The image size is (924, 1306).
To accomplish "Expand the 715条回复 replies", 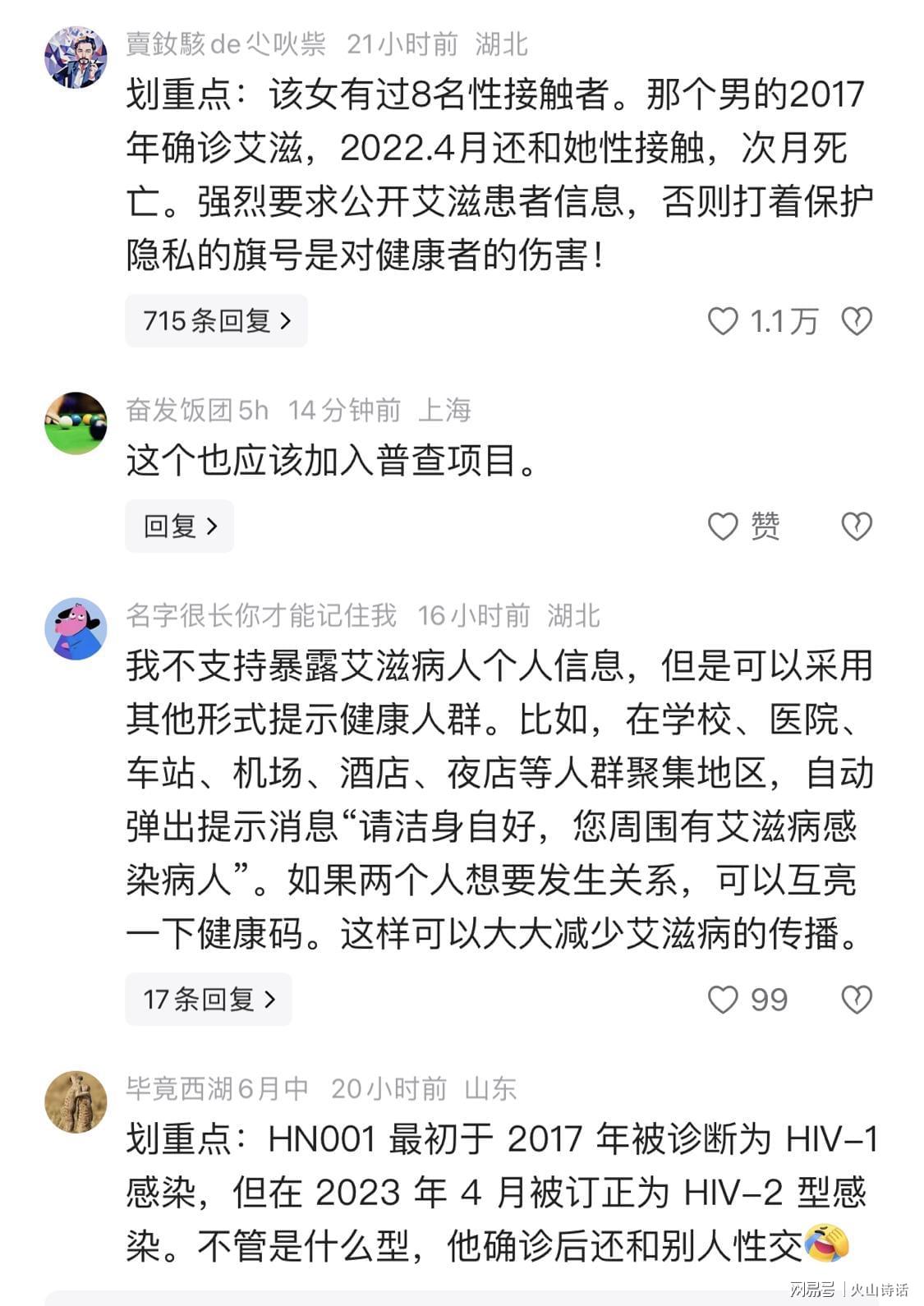I will 216,320.
